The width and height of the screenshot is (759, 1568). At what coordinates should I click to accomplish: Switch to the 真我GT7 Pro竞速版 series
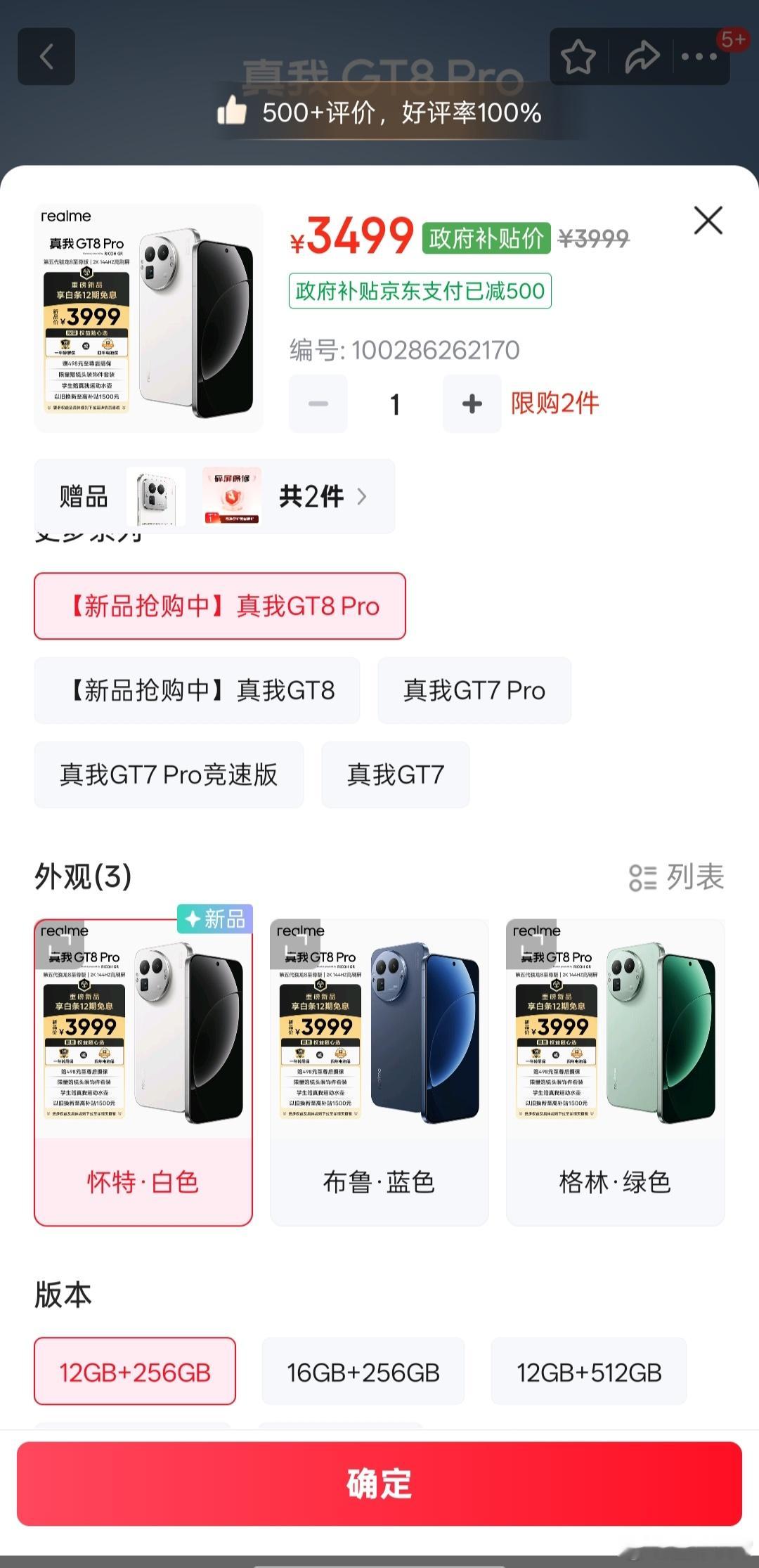[x=169, y=775]
